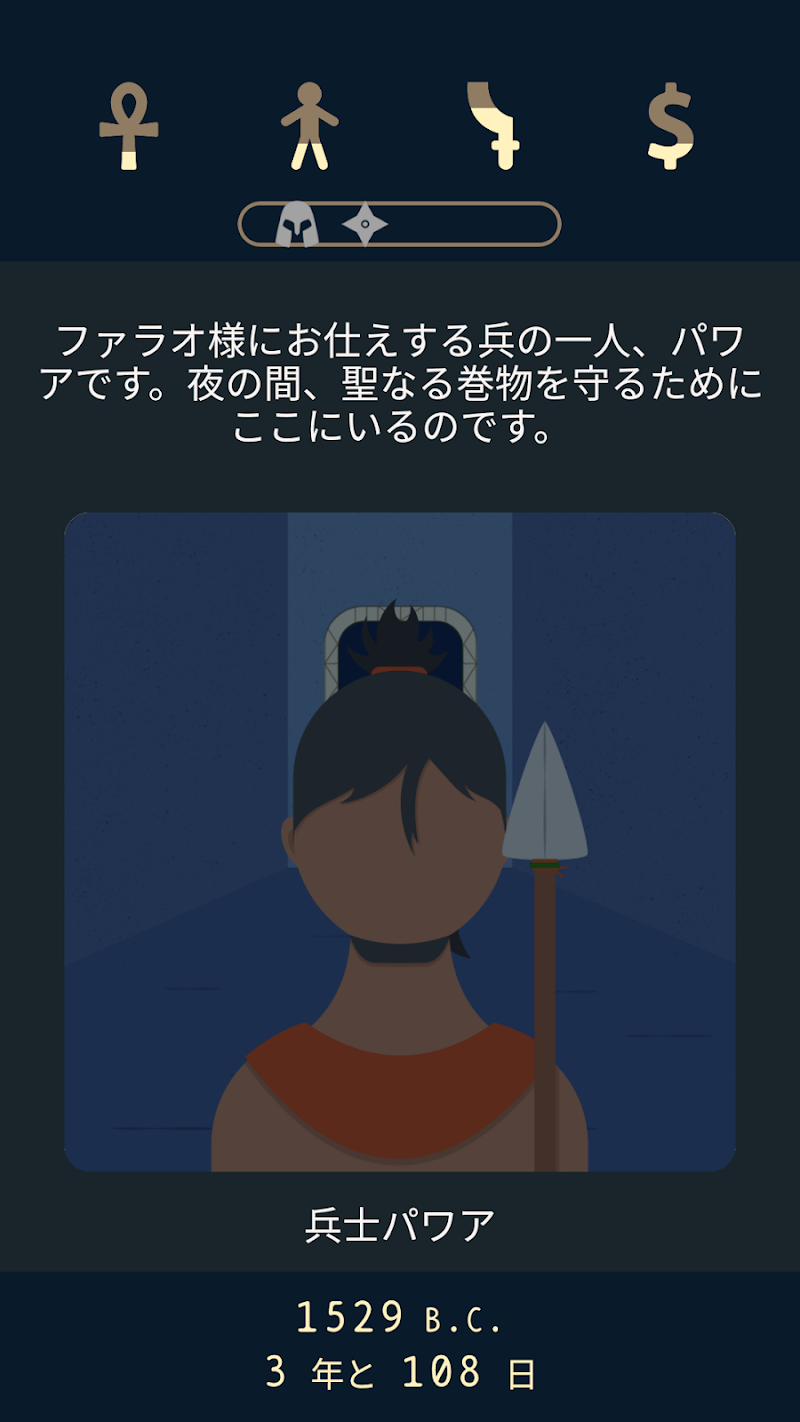The image size is (800, 1422).
Task: Tap the soldier Pawa character card
Action: tap(400, 842)
